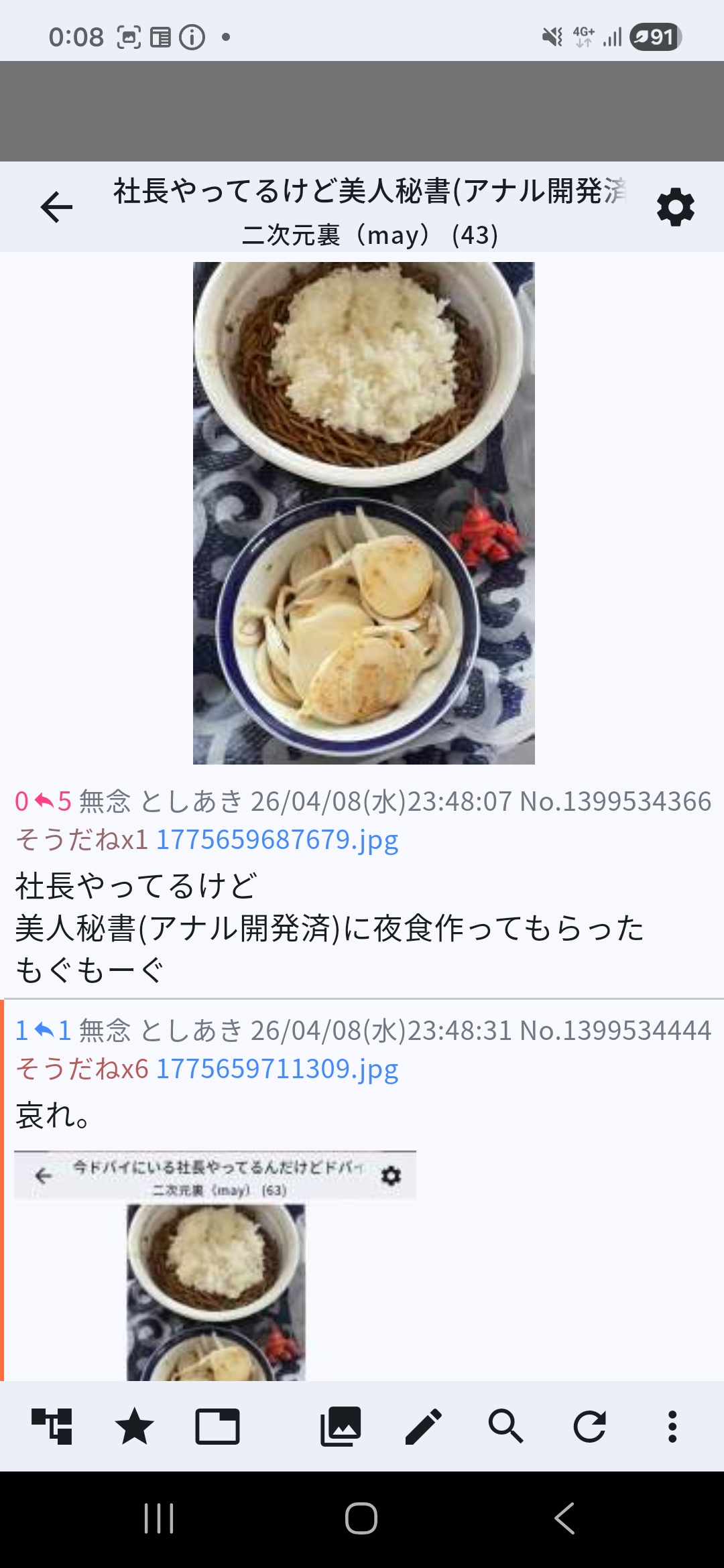Tap そうだねx1 on the first post
The image size is (724, 1568).
(x=81, y=840)
